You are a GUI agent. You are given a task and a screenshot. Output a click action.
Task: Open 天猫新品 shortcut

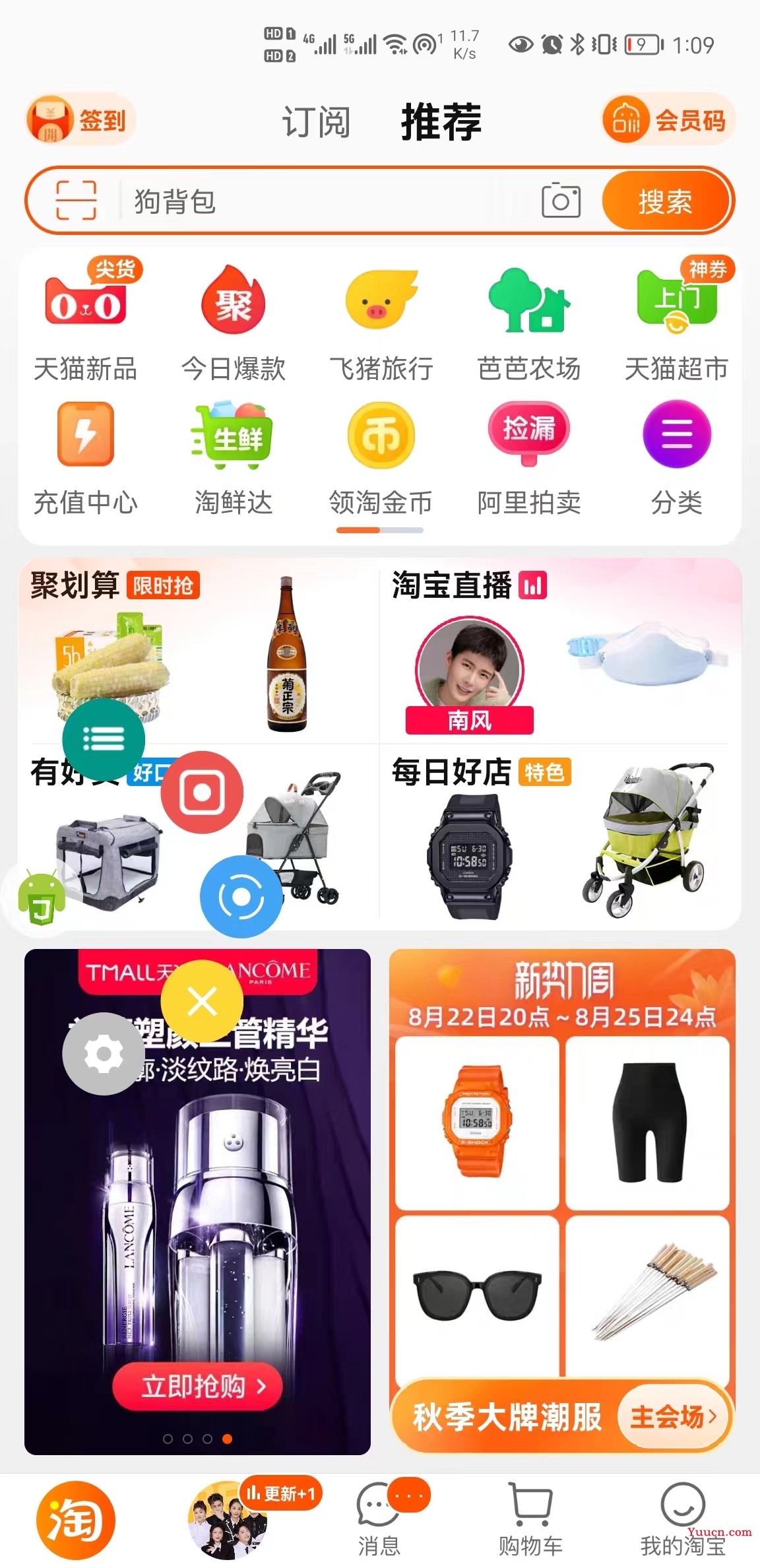pos(85,323)
